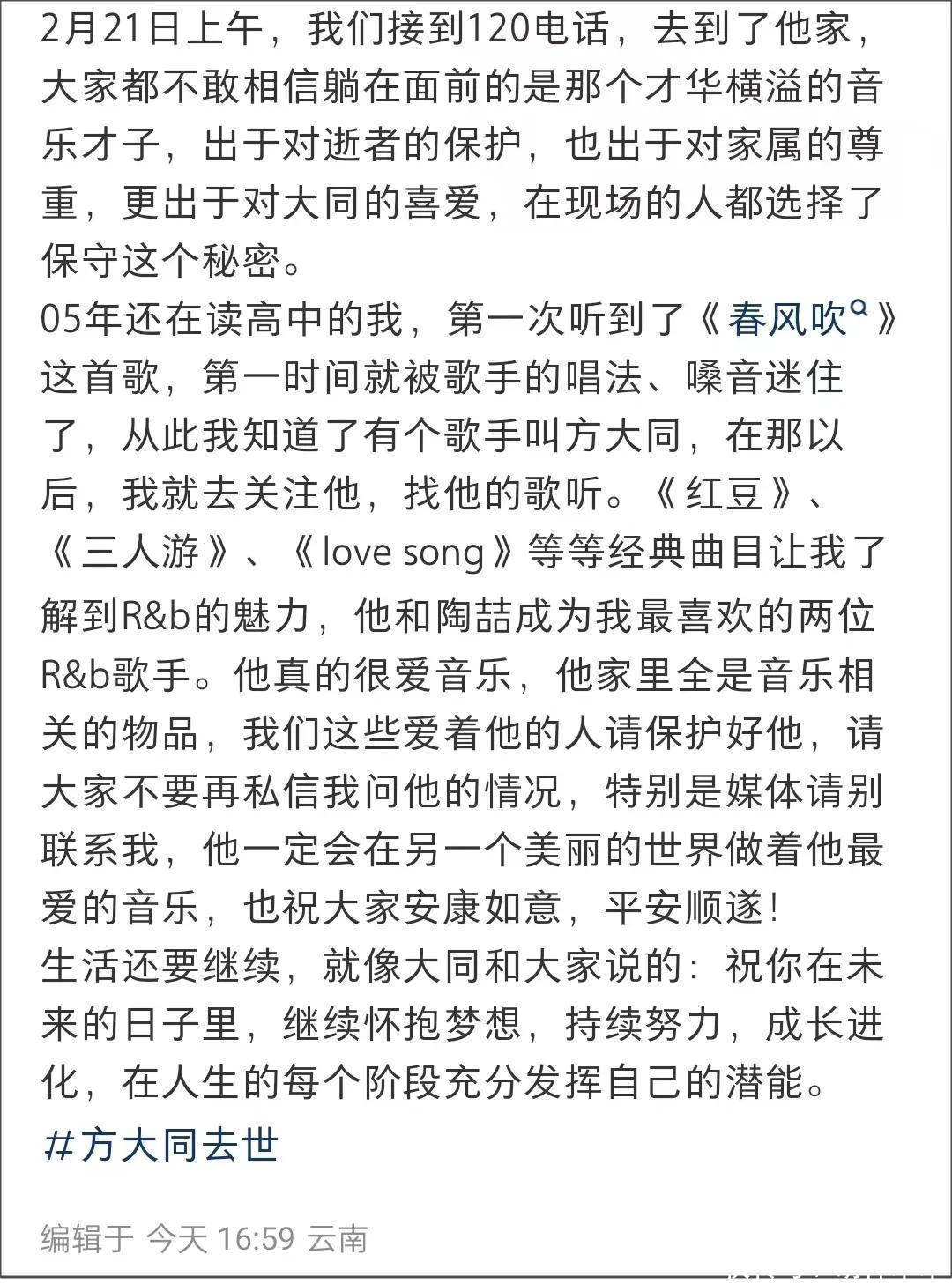Open the #方大同去世 hashtag

pyautogui.click(x=160, y=1145)
